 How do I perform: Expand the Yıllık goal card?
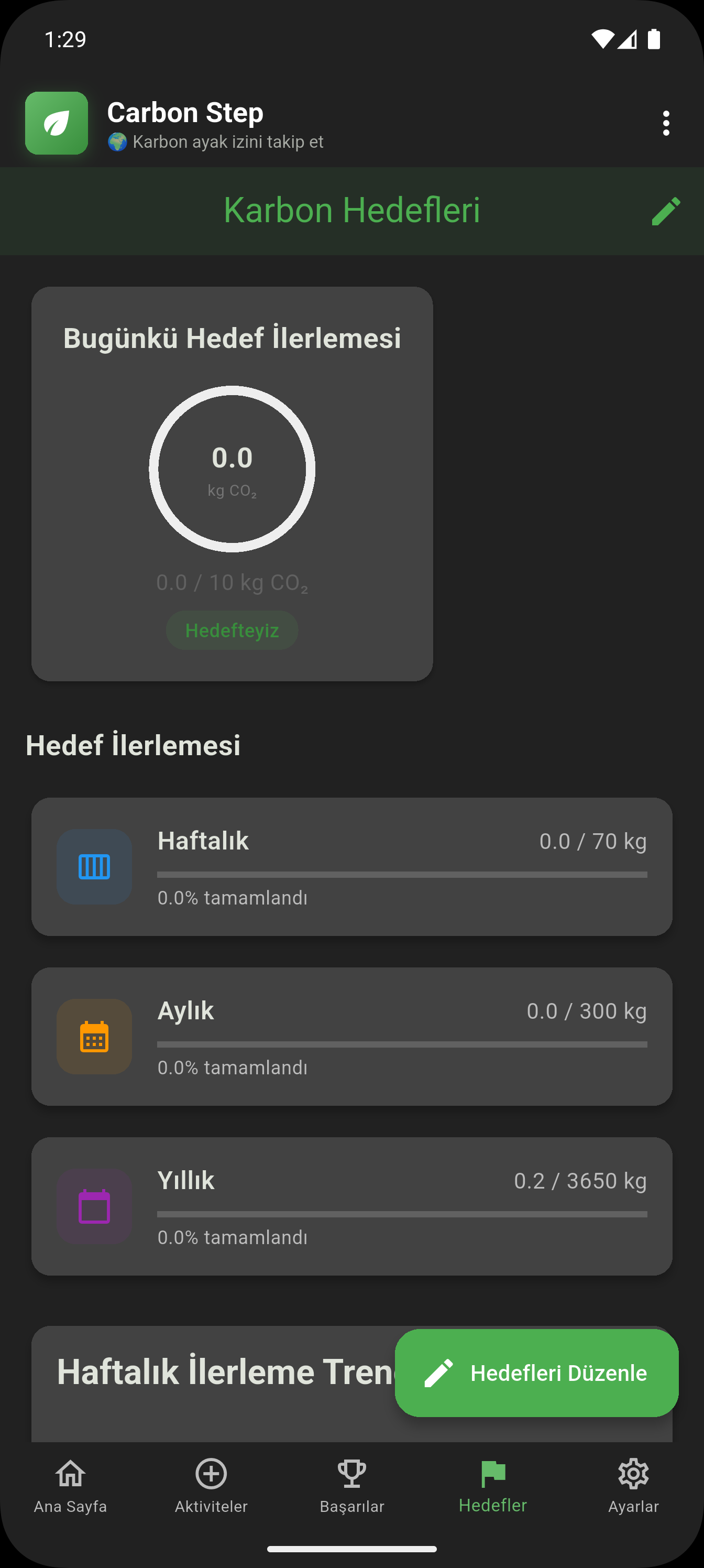tap(351, 1206)
